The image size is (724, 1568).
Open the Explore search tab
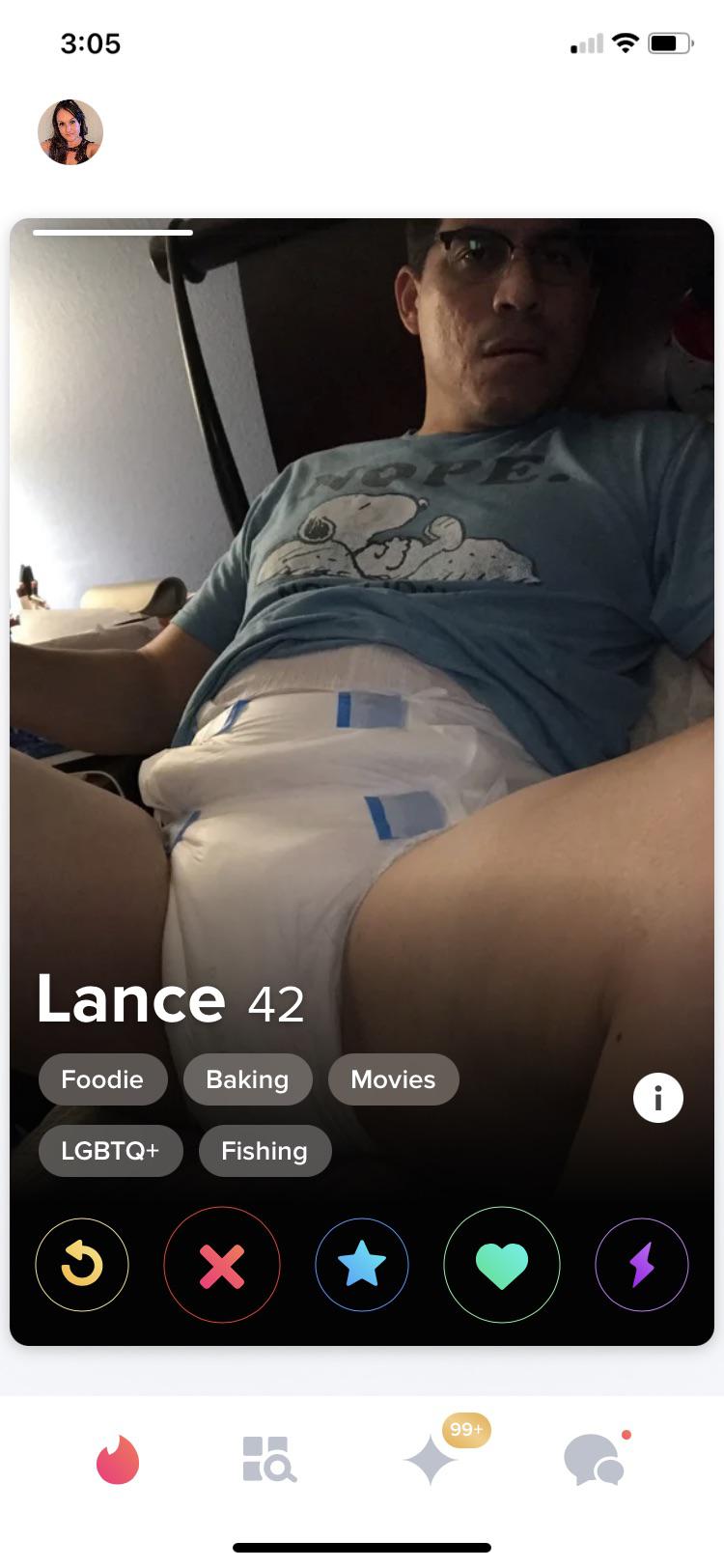pyautogui.click(x=268, y=1459)
